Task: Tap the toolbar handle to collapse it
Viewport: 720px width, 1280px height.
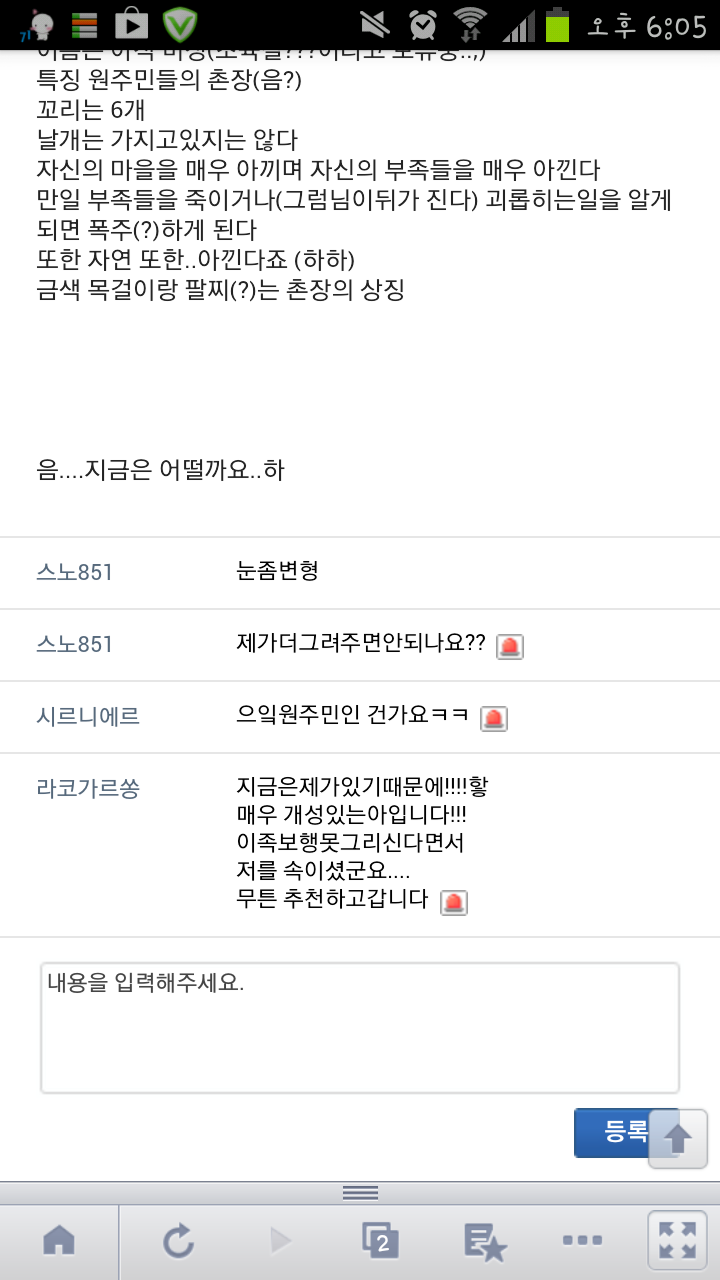Action: pos(360,1193)
